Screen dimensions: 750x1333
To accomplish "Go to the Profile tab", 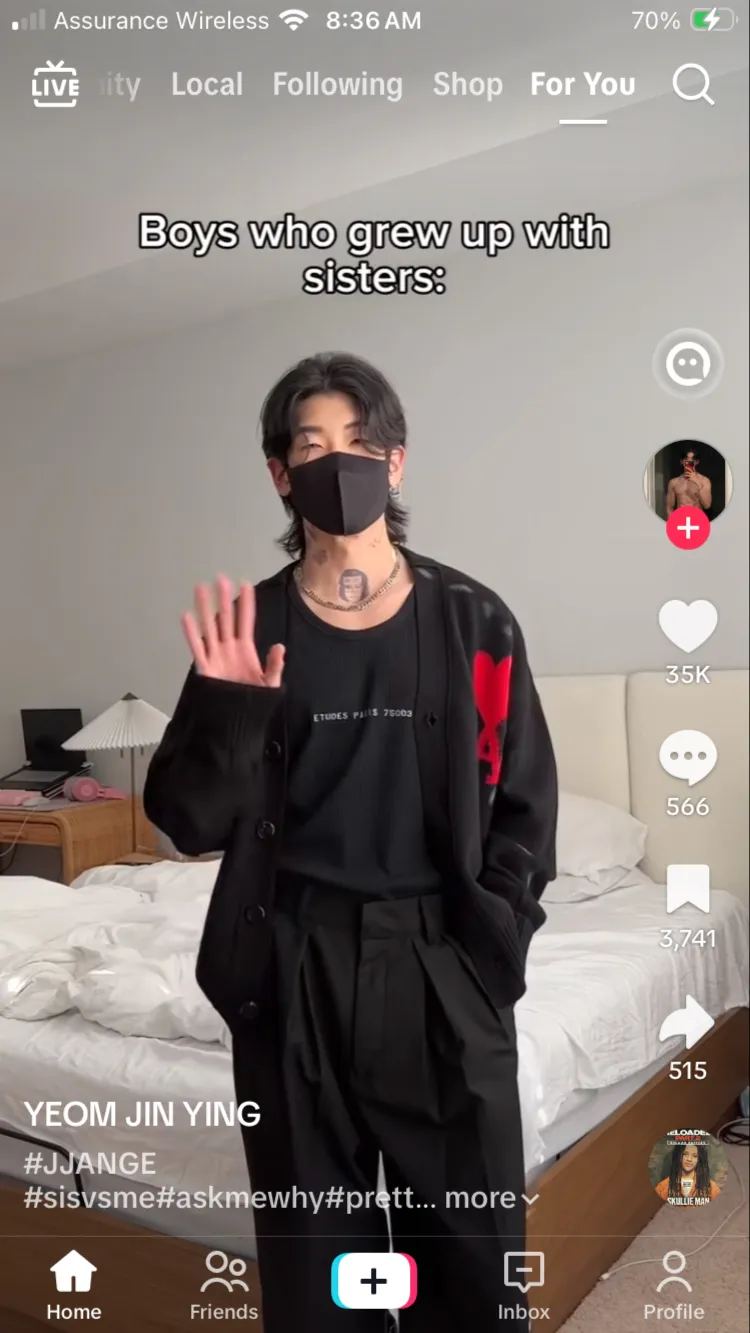I will [x=674, y=1286].
